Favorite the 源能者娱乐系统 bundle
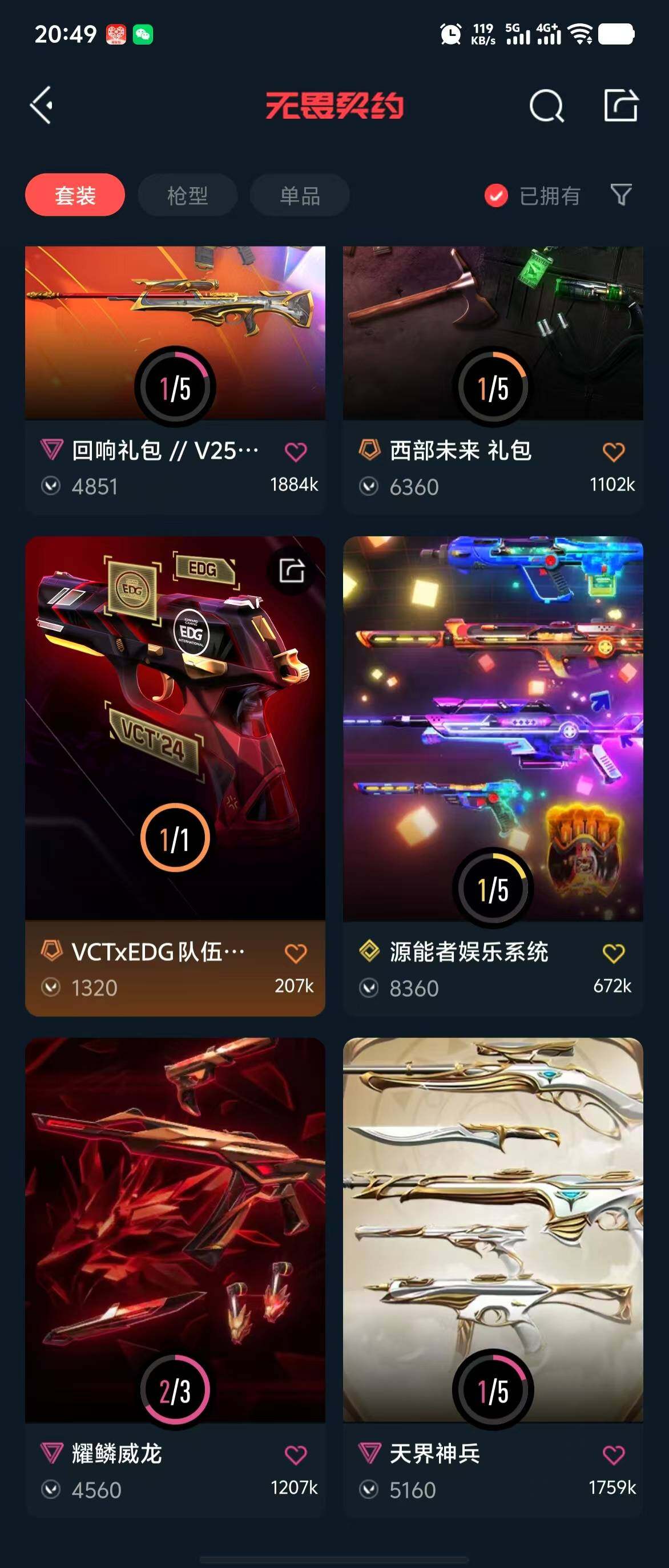The image size is (669, 1568). pos(613,952)
